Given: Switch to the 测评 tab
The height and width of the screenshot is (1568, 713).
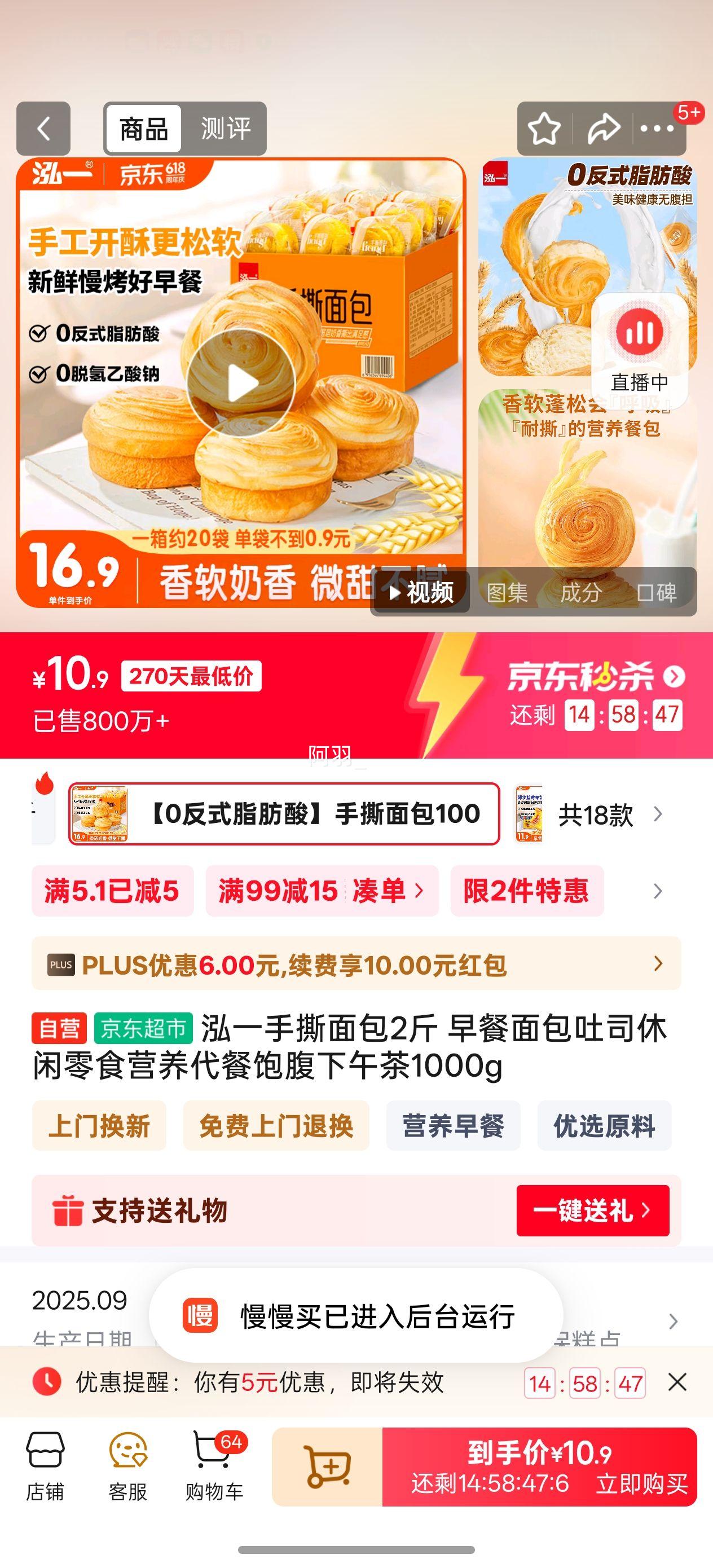Looking at the screenshot, I should 225,129.
